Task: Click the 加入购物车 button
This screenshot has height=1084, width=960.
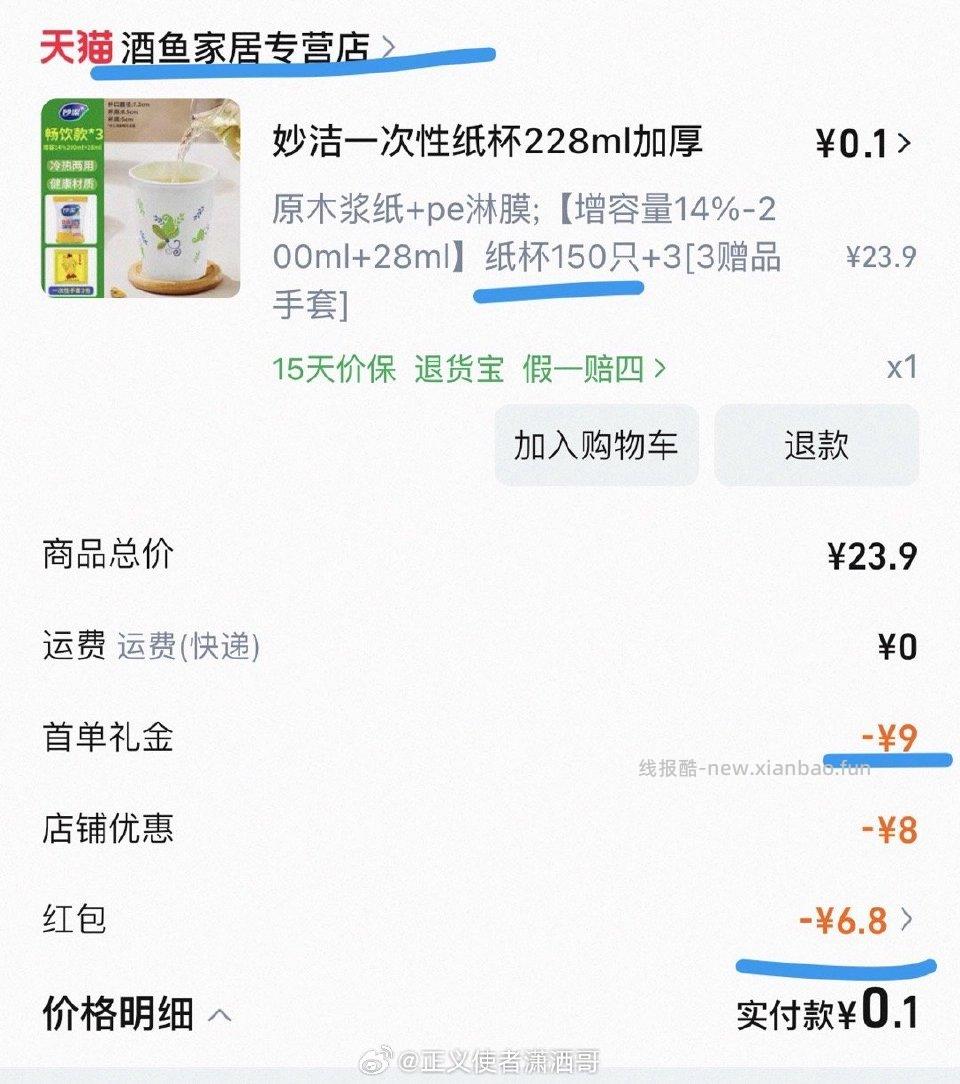Action: point(596,446)
